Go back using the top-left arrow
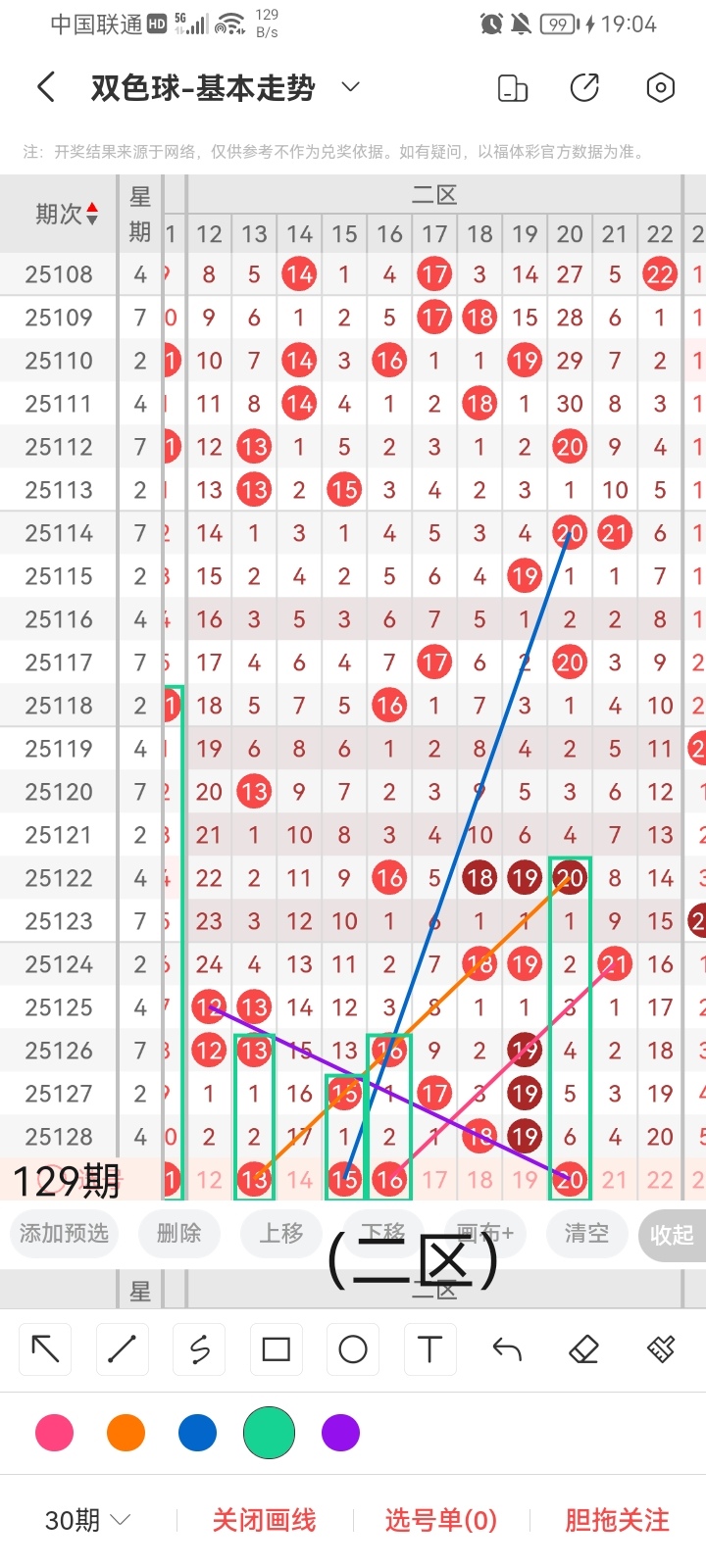The width and height of the screenshot is (706, 1568). [45, 88]
